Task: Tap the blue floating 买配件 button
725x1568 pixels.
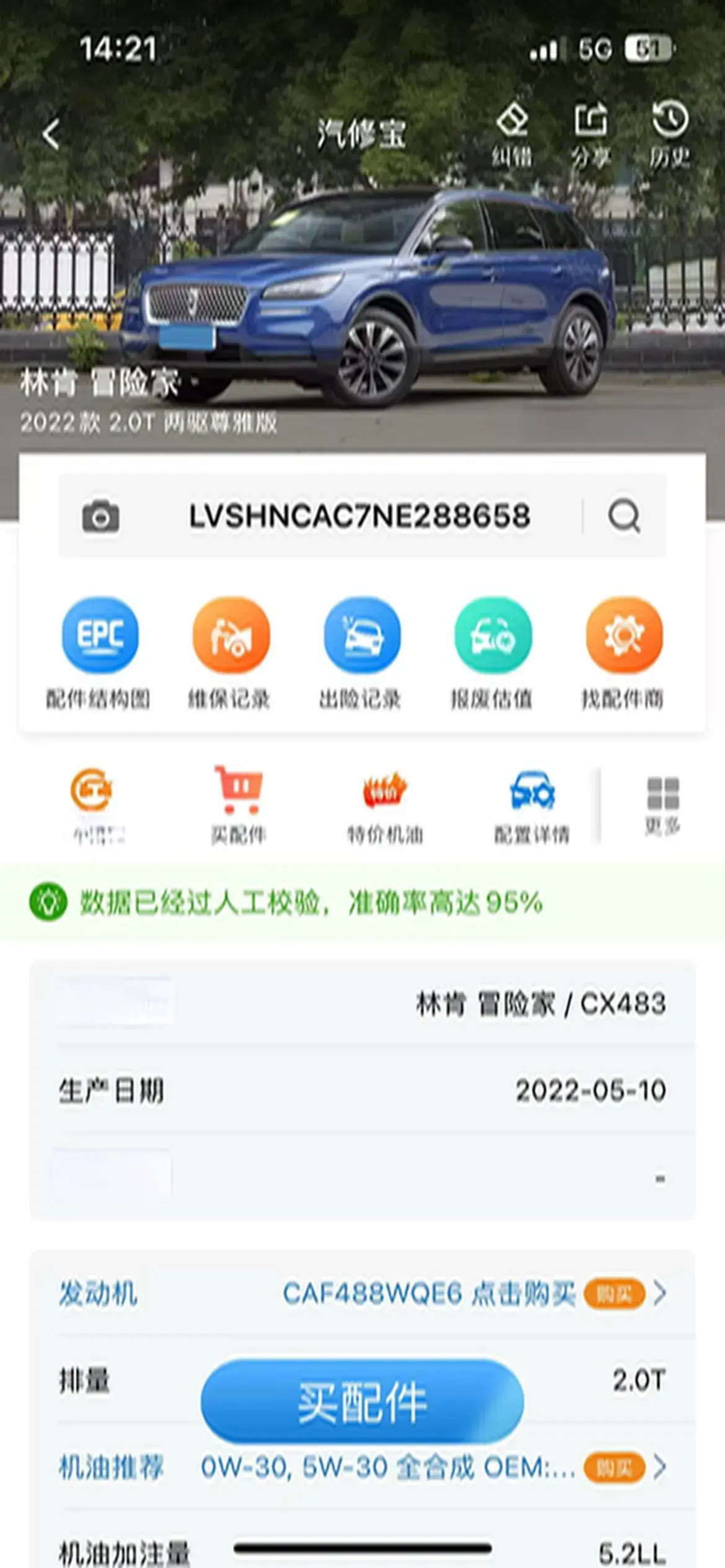Action: pyautogui.click(x=362, y=1402)
